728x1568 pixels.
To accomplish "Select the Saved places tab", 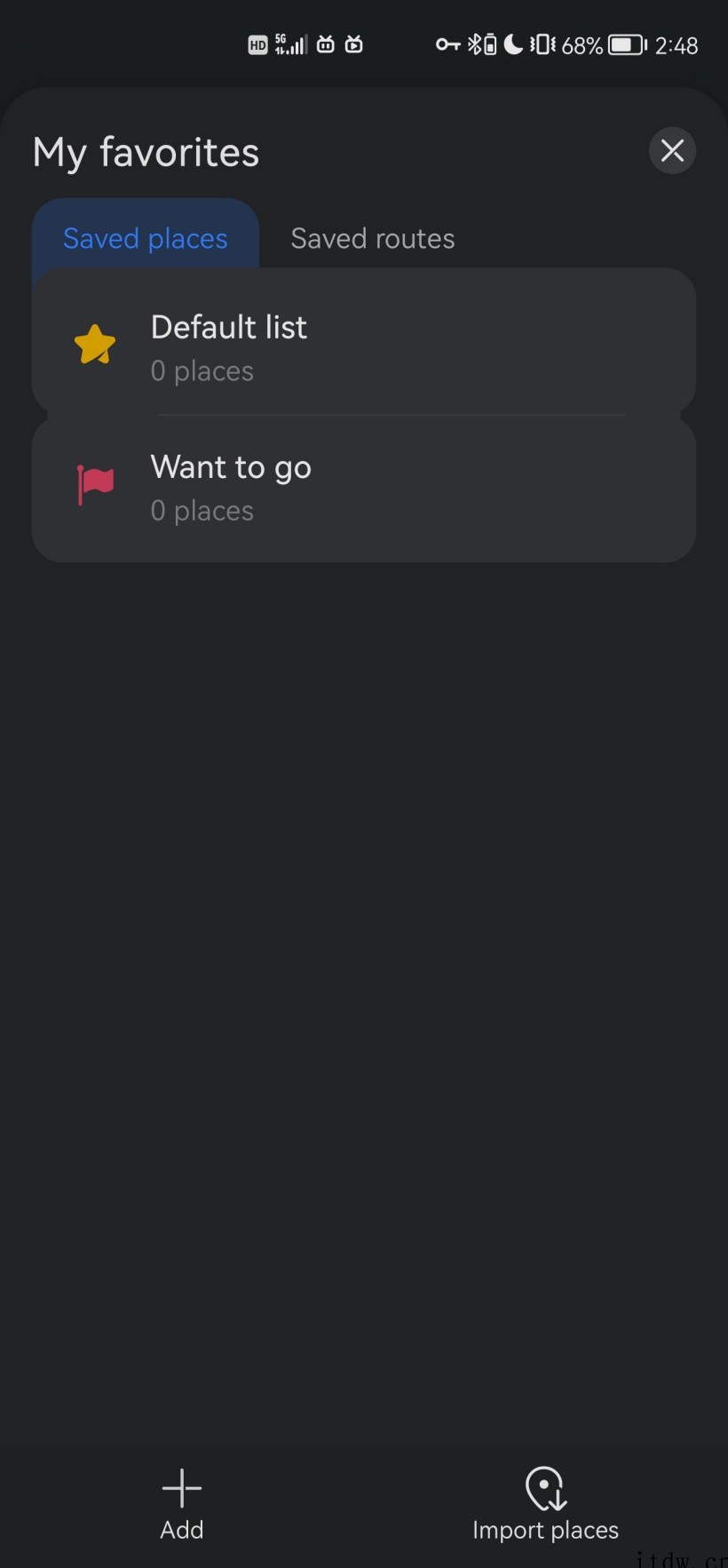I will pos(146,238).
